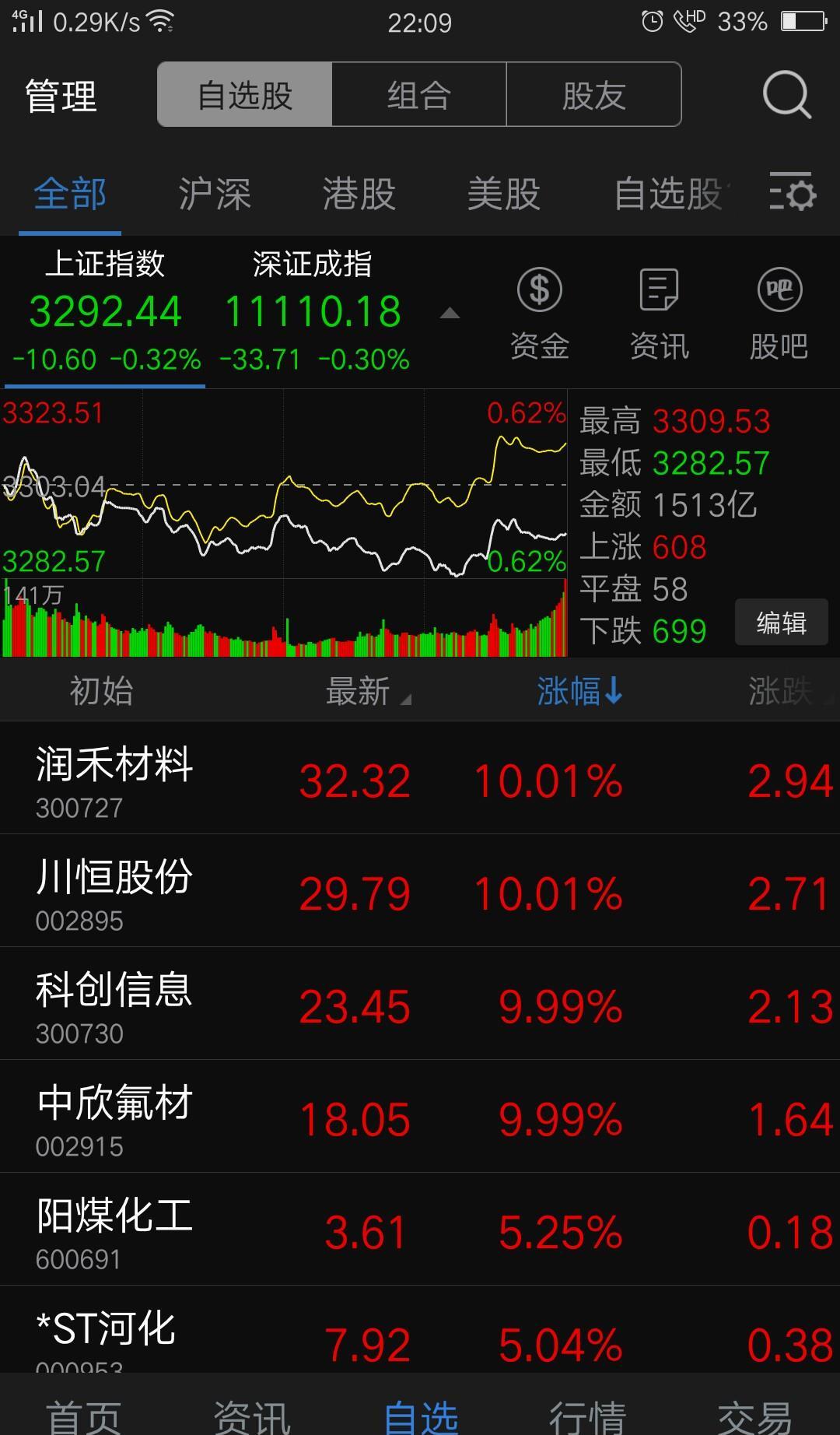The image size is (840, 1435).
Task: Sort by the 涨跌 column header
Action: pos(786,691)
